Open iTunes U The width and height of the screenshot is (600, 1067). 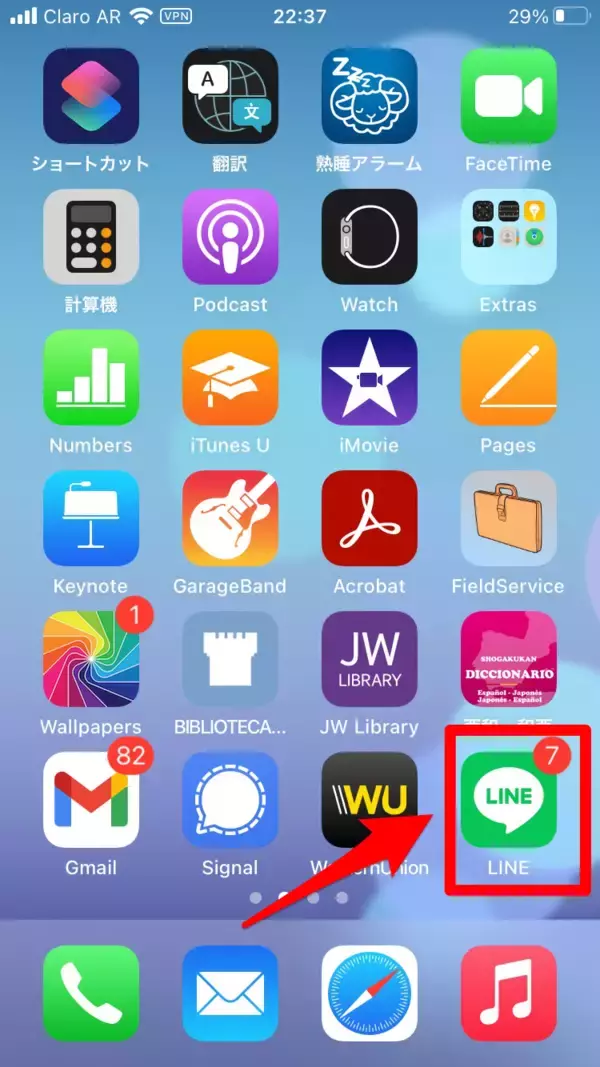(x=230, y=377)
